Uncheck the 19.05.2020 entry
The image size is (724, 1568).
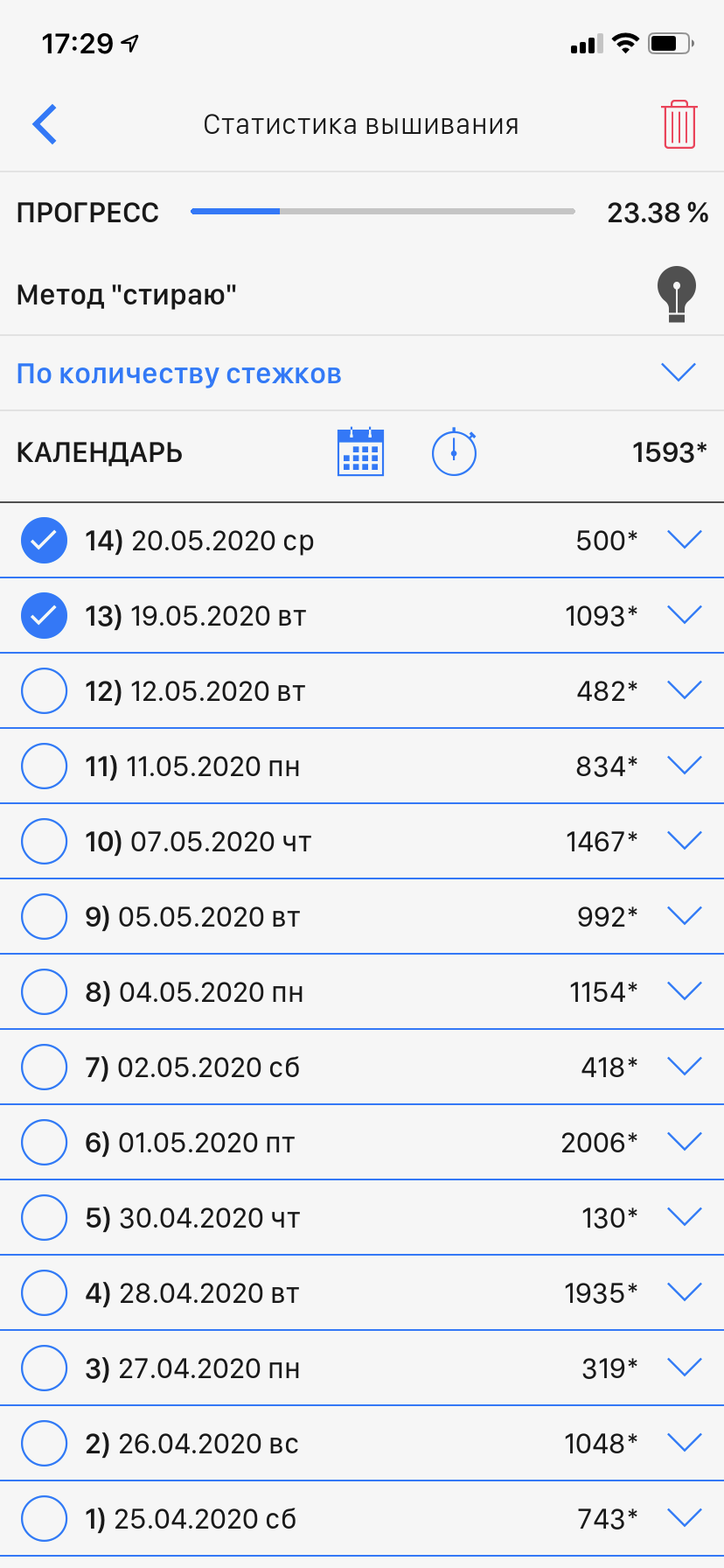click(44, 616)
